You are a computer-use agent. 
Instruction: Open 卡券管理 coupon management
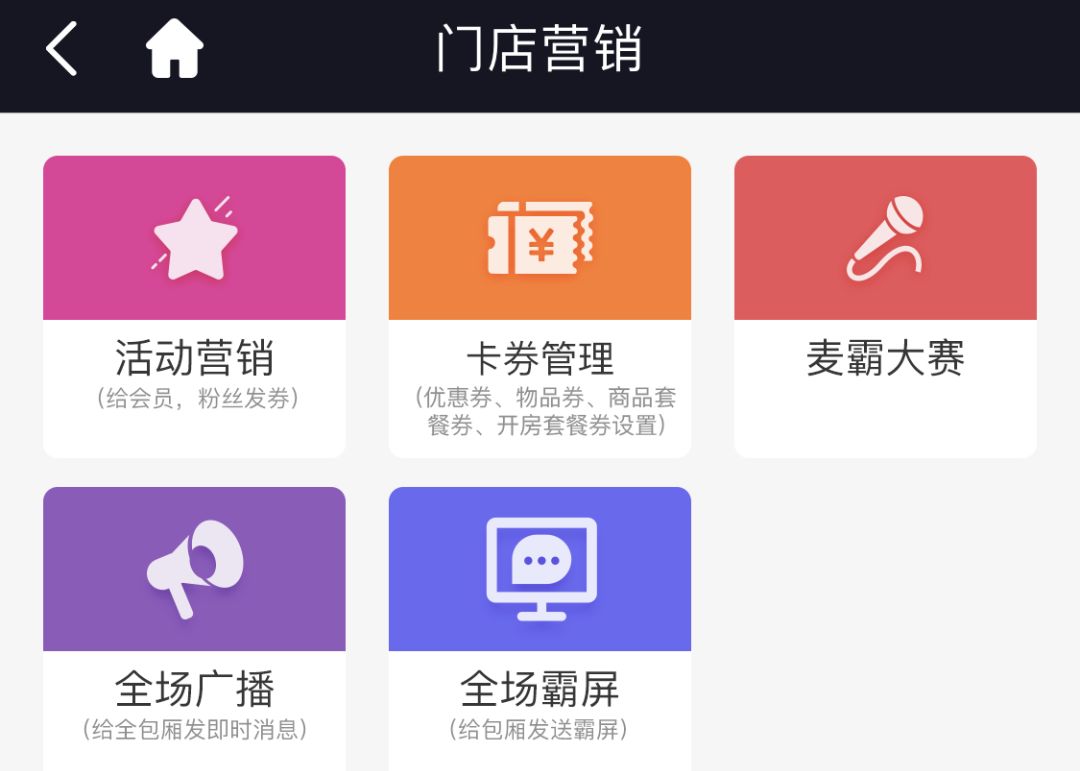point(540,306)
